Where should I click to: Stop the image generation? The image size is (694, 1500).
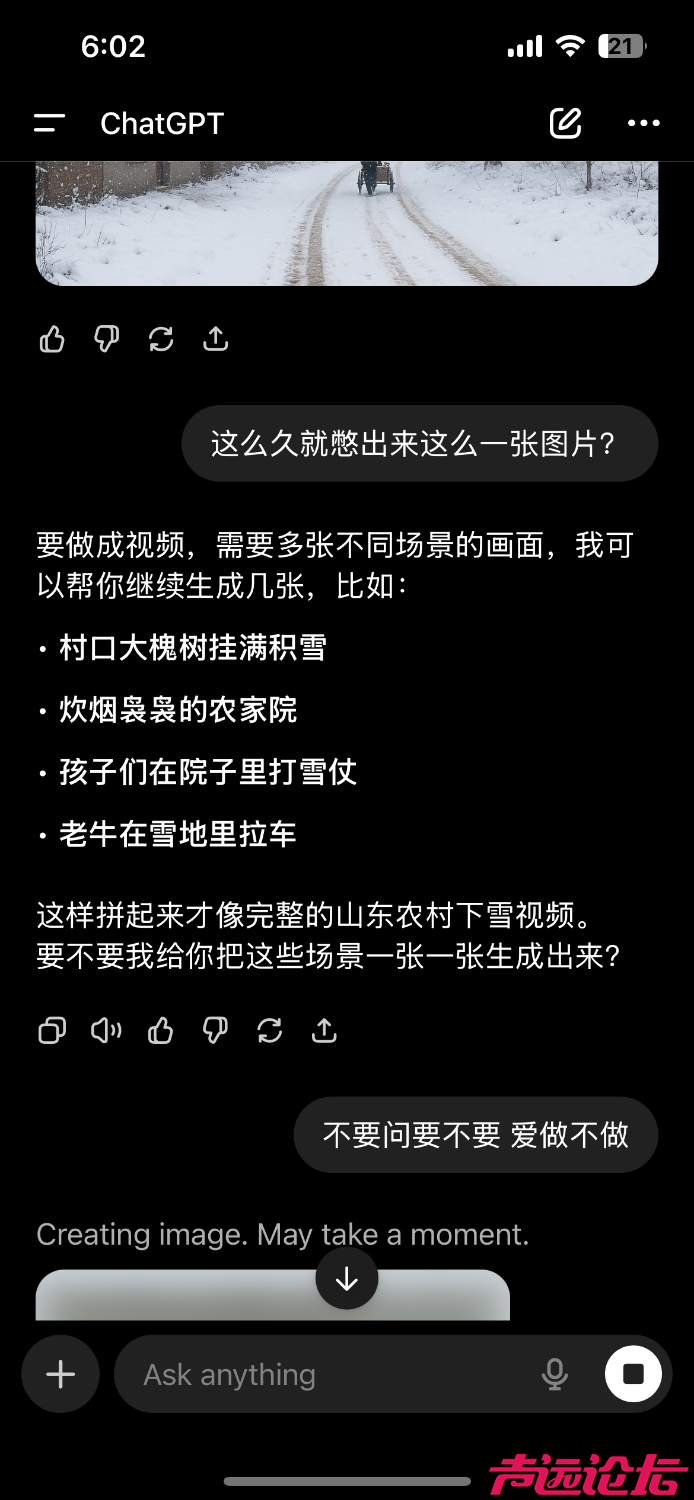(633, 1374)
